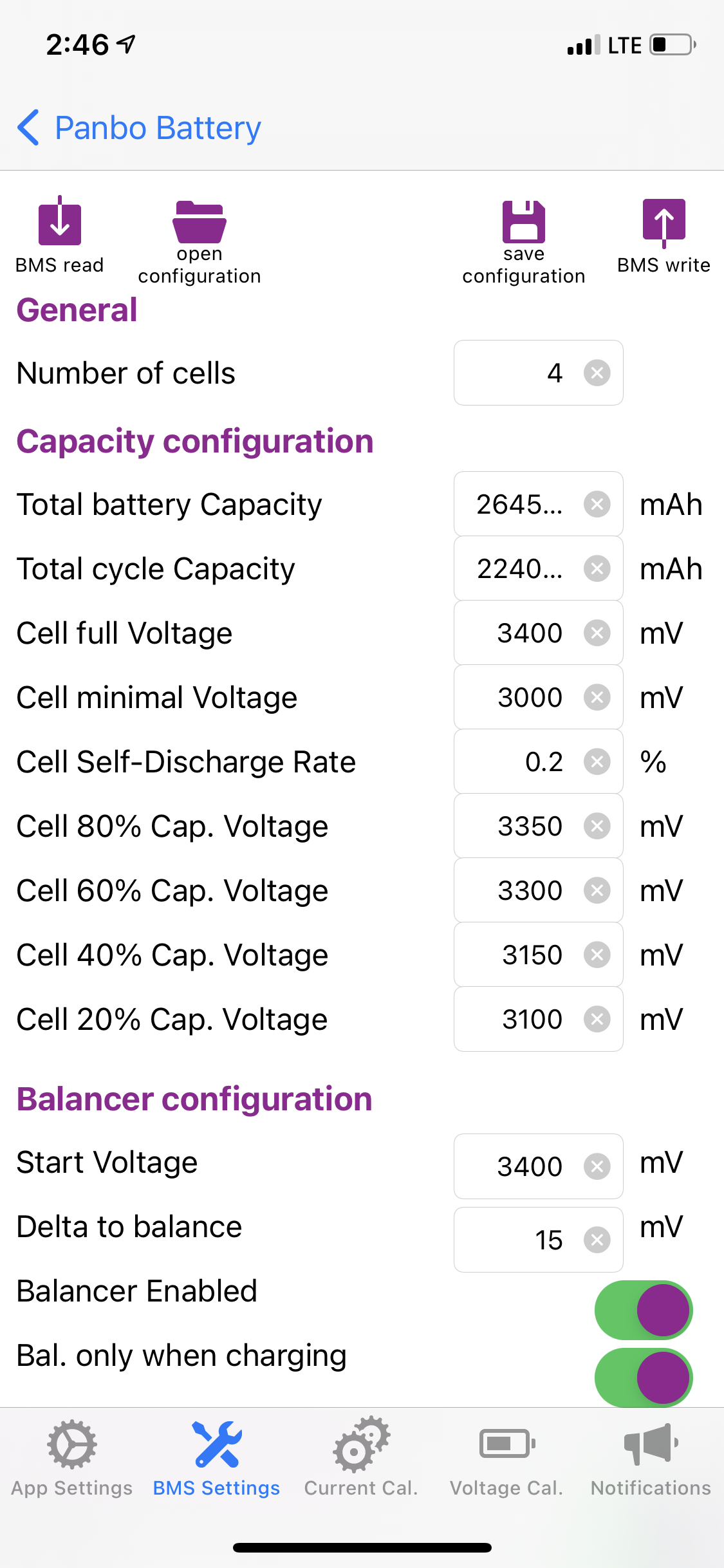The height and width of the screenshot is (1568, 724).
Task: Edit the Cell minimal Voltage field
Action: coord(538,697)
